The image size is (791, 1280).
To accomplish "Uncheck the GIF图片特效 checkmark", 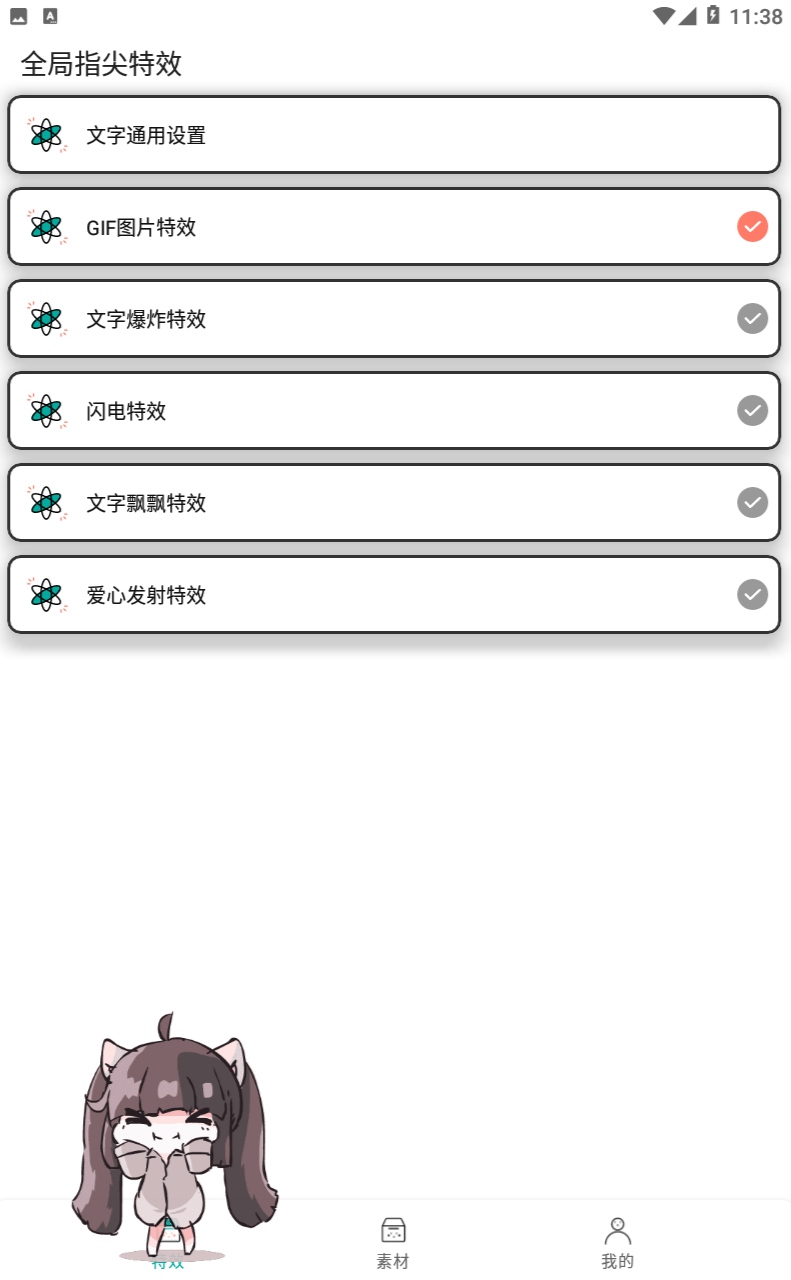I will [x=752, y=227].
